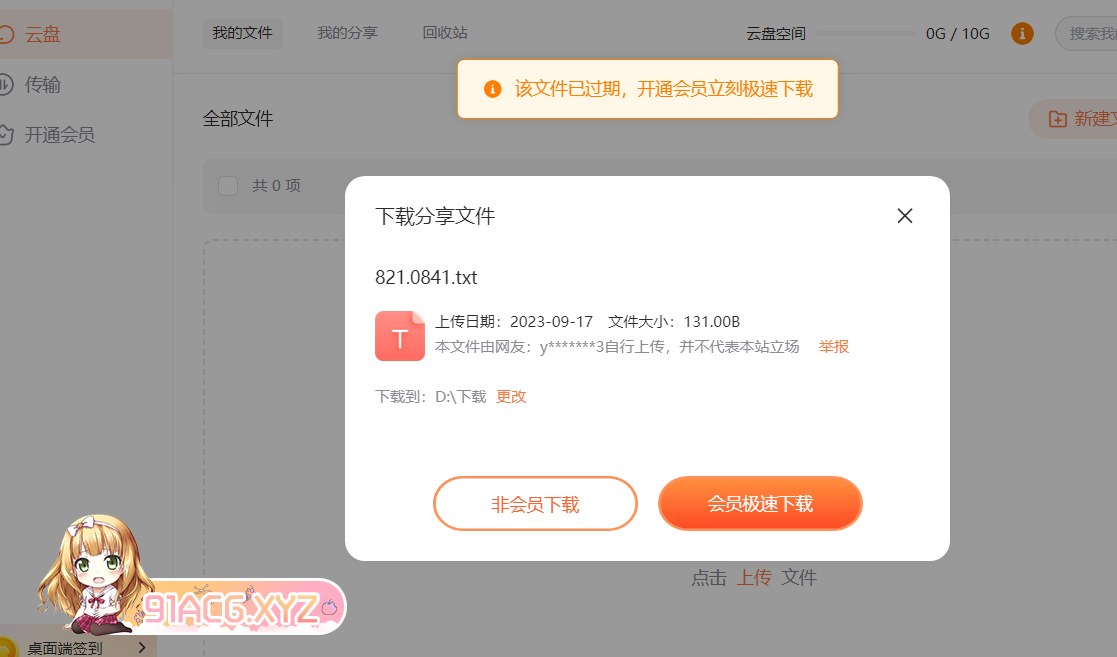Tick the select-all checkbox beside 共 0 项
Image resolution: width=1117 pixels, height=657 pixels.
tap(228, 185)
